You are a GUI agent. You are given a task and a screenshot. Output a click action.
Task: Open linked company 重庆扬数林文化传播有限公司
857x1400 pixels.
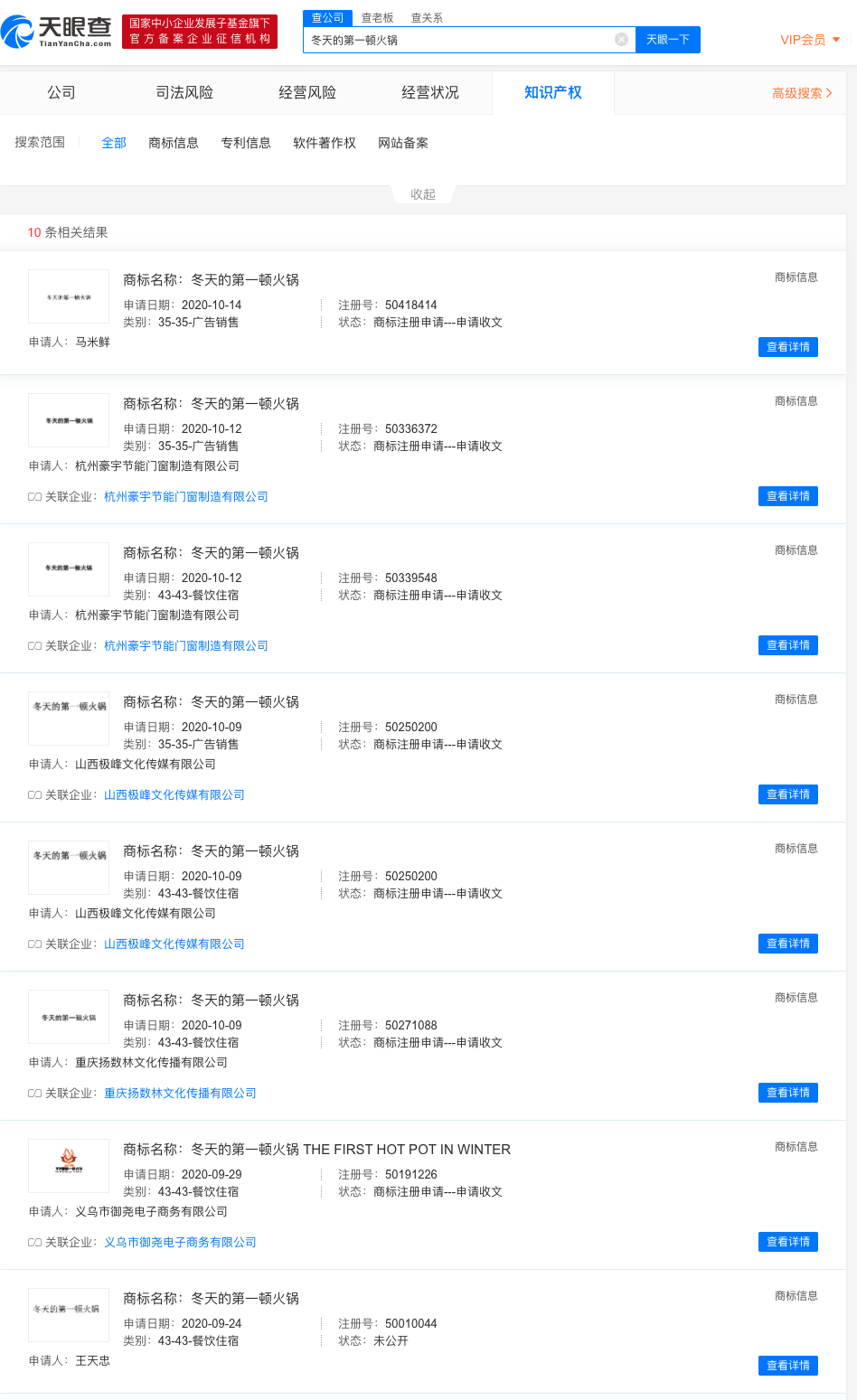click(x=180, y=1093)
